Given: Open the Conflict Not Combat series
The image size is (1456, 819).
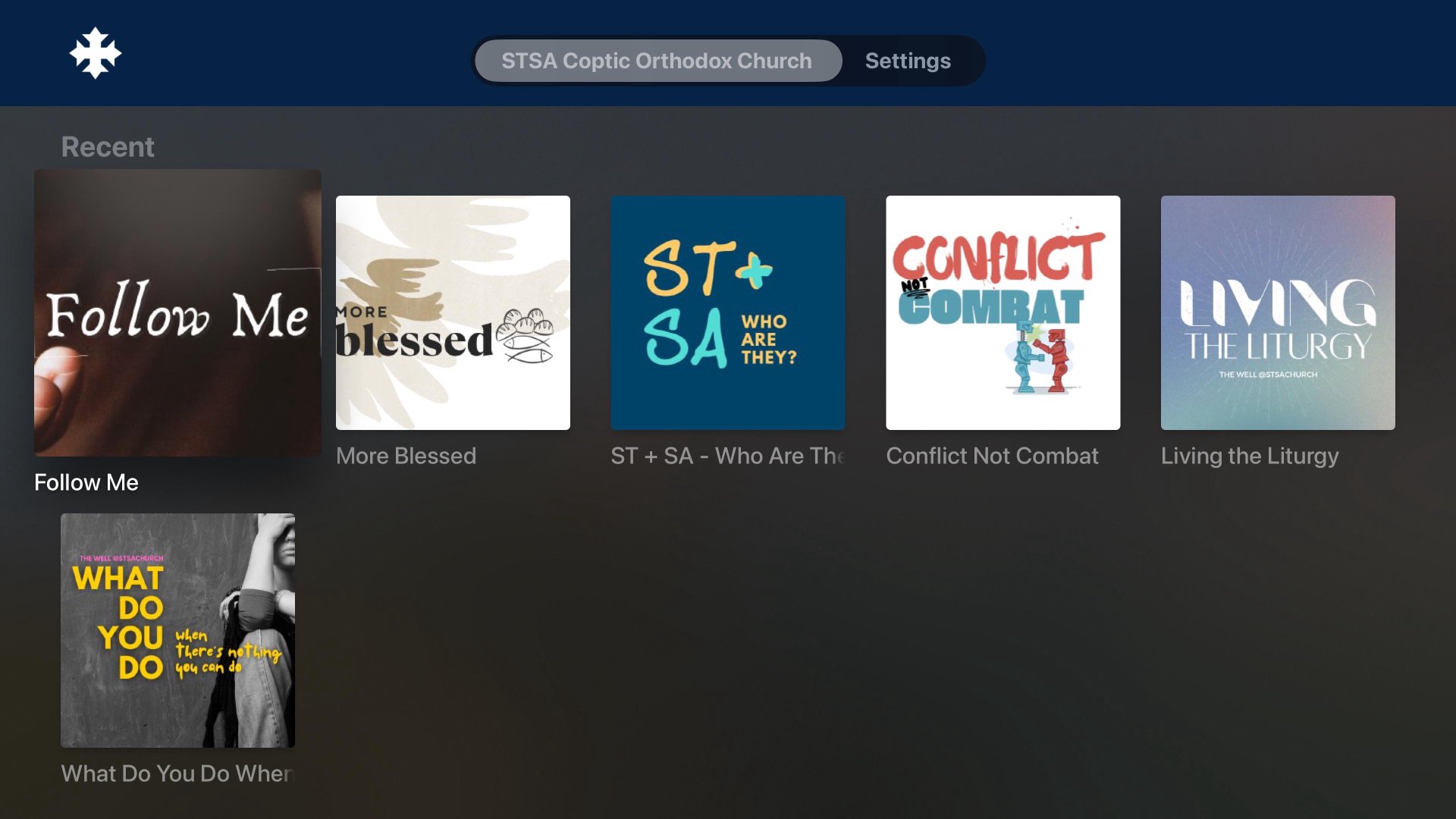Looking at the screenshot, I should (x=1003, y=312).
